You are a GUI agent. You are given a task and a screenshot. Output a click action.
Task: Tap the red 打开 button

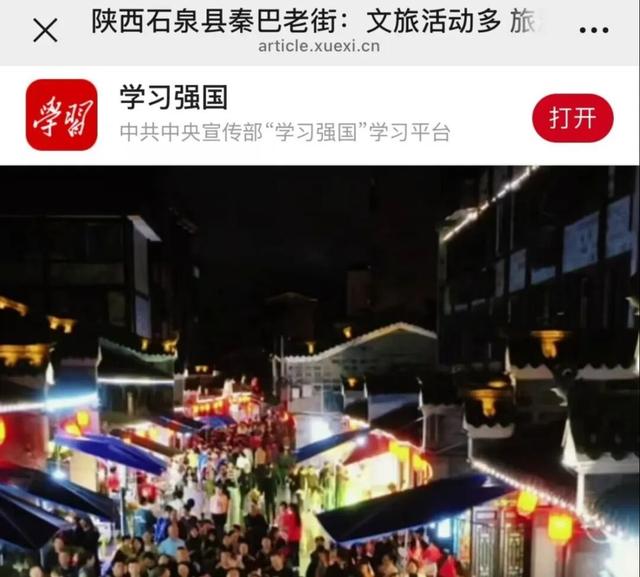[x=572, y=117]
